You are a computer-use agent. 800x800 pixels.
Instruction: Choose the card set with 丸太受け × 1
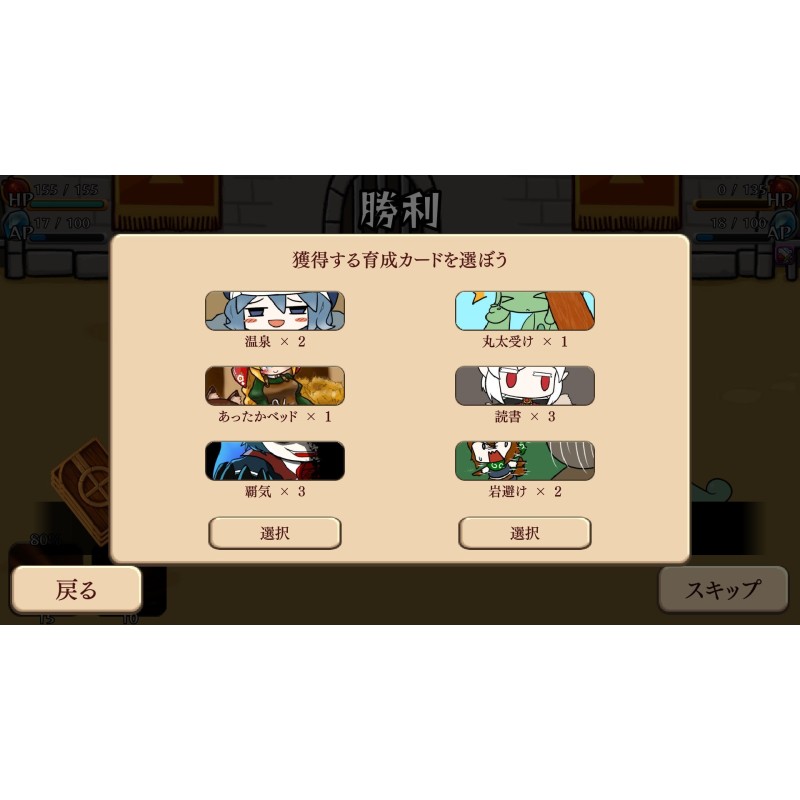click(525, 533)
